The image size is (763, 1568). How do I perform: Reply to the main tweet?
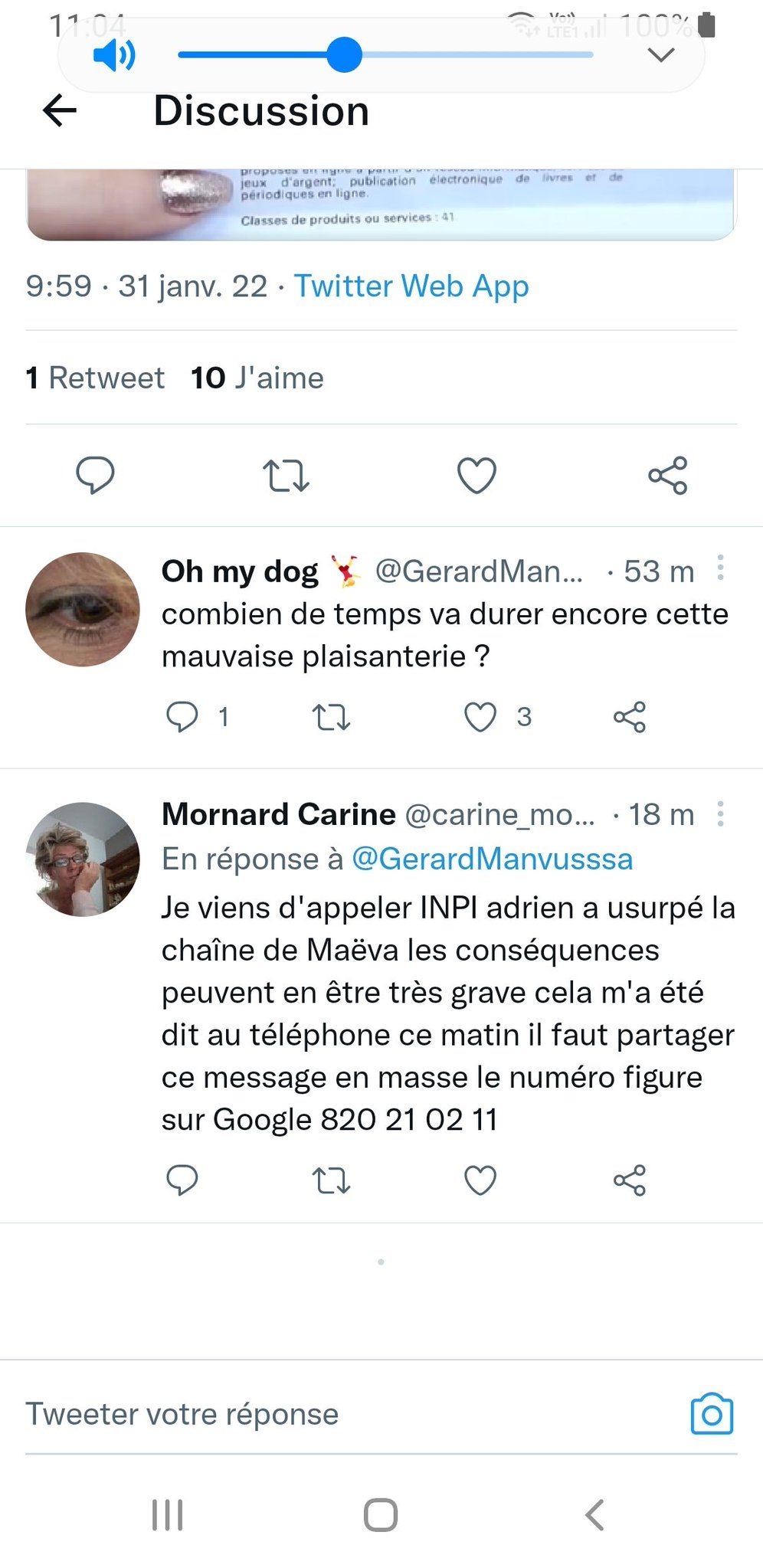pyautogui.click(x=95, y=475)
